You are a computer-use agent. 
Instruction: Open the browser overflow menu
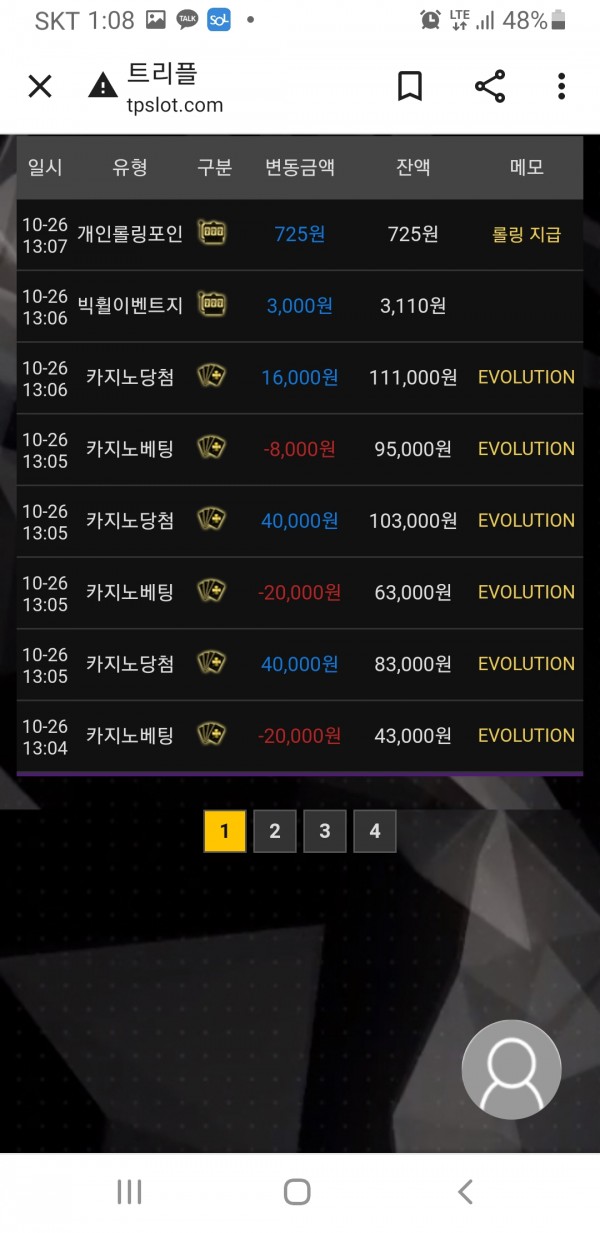[x=562, y=87]
